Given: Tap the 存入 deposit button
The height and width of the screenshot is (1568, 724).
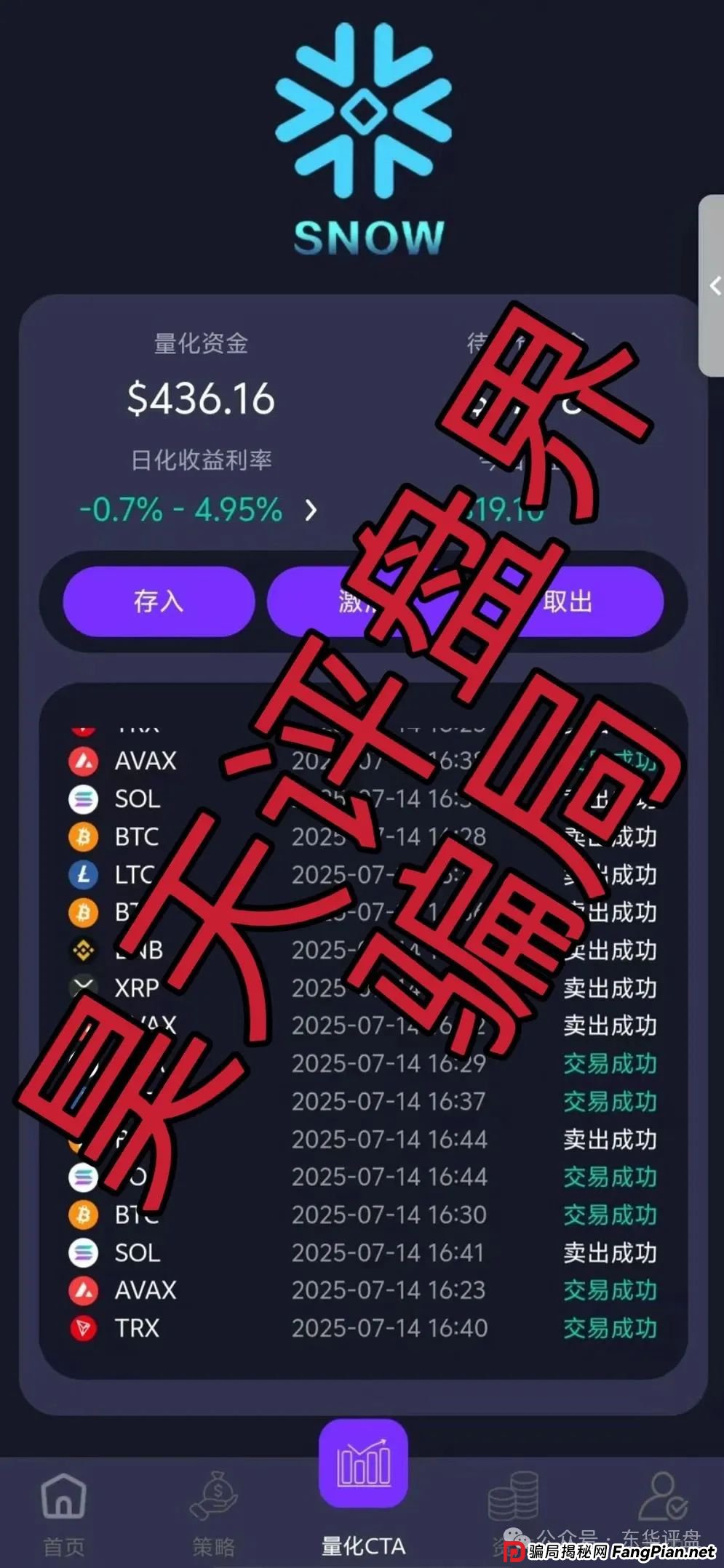Looking at the screenshot, I should 159,601.
